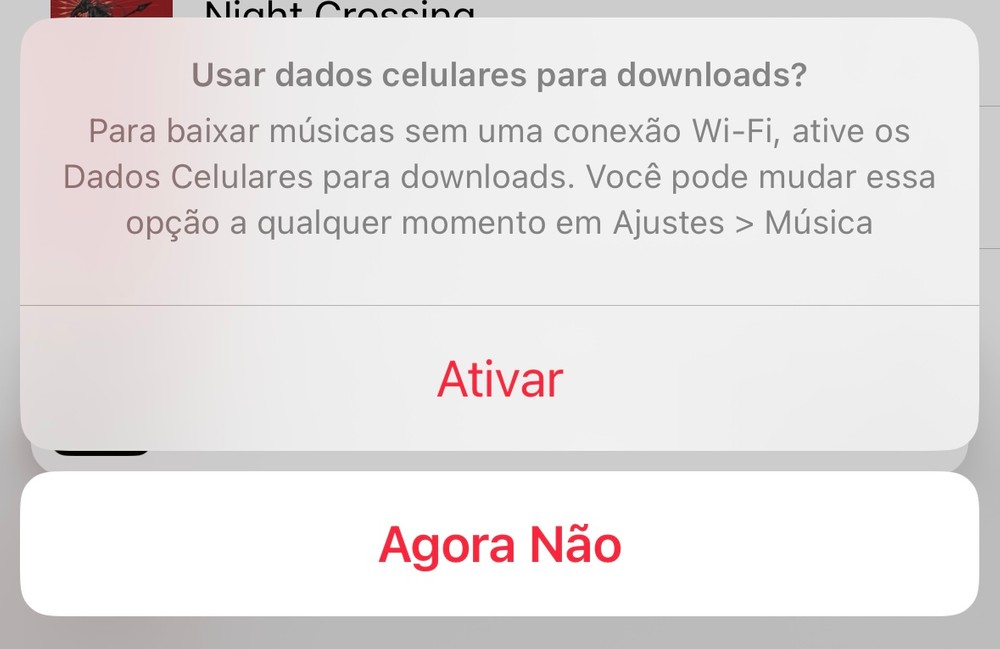Dismiss the dialog with Agora Não
This screenshot has width=1000, height=649.
pos(499,544)
